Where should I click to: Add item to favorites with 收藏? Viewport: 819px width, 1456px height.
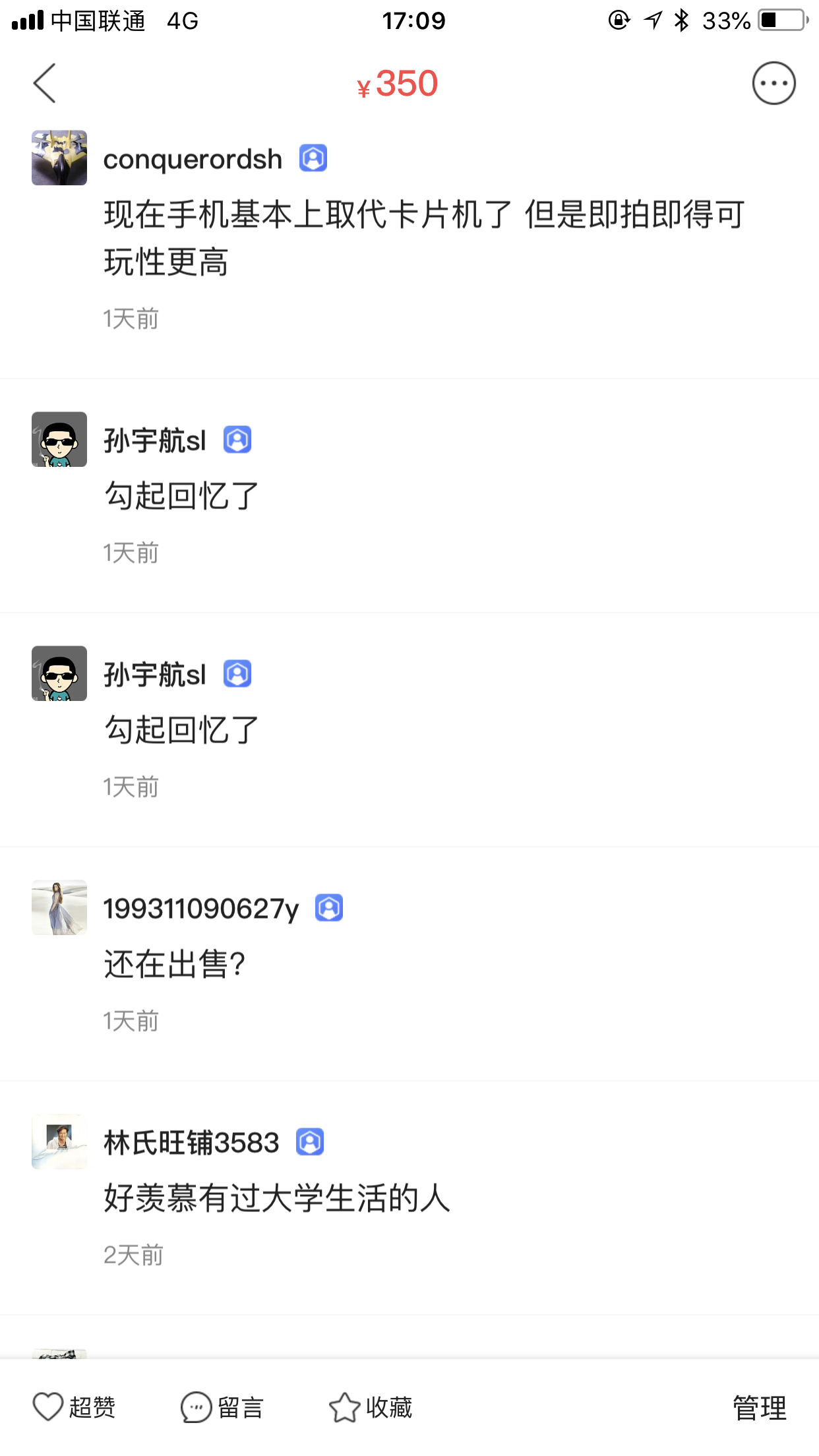[x=371, y=1407]
